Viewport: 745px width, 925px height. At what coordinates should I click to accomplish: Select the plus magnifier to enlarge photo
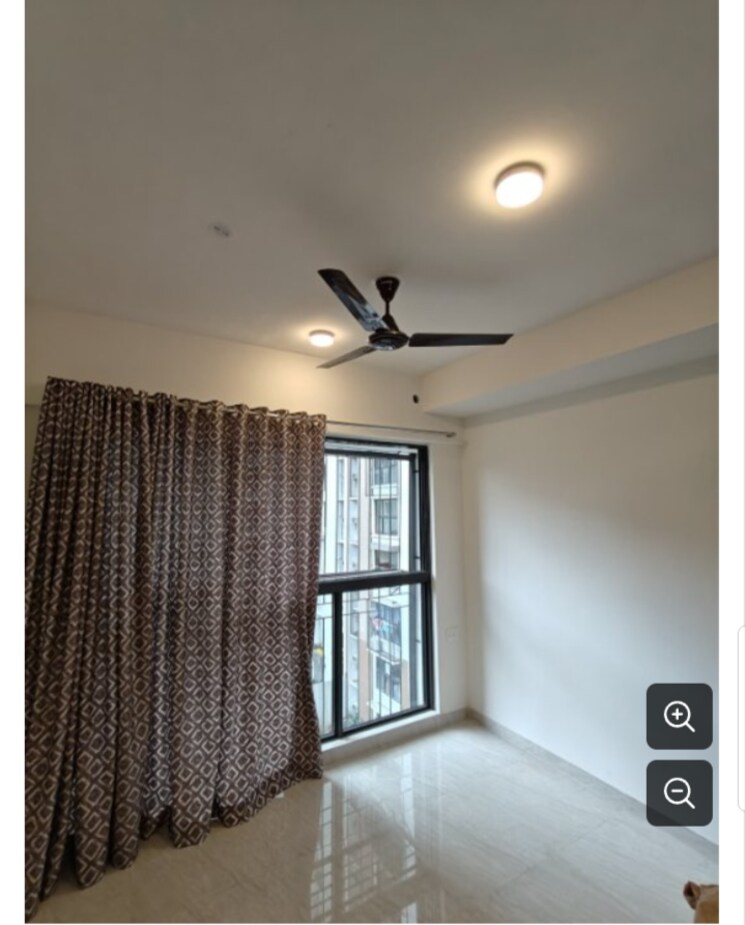[680, 716]
